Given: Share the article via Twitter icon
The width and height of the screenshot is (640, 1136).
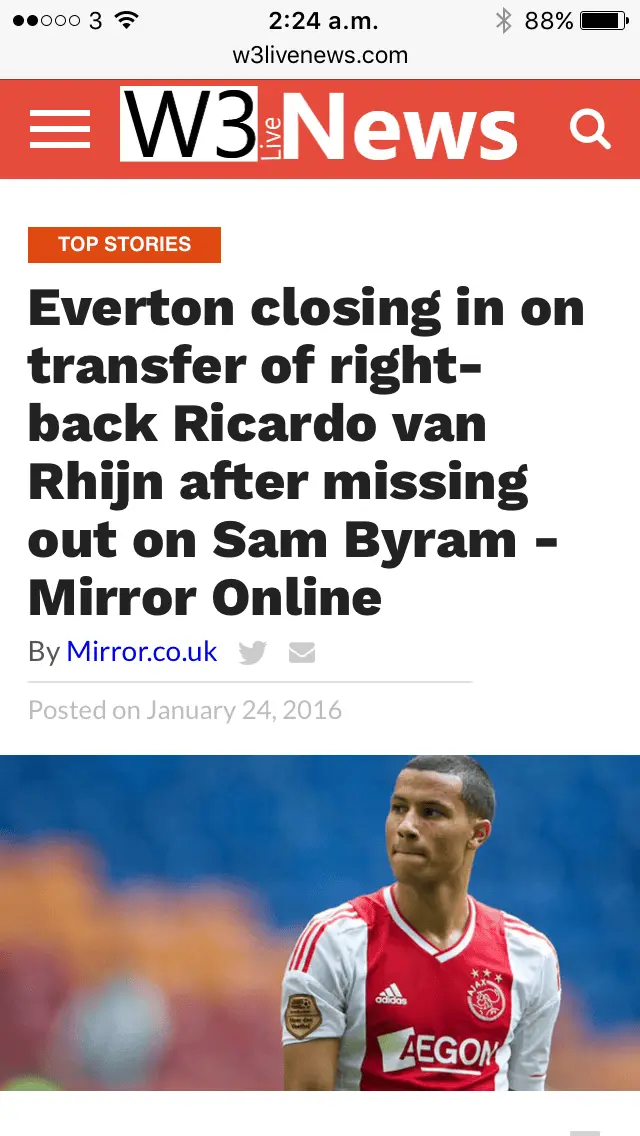Looking at the screenshot, I should click(x=253, y=653).
